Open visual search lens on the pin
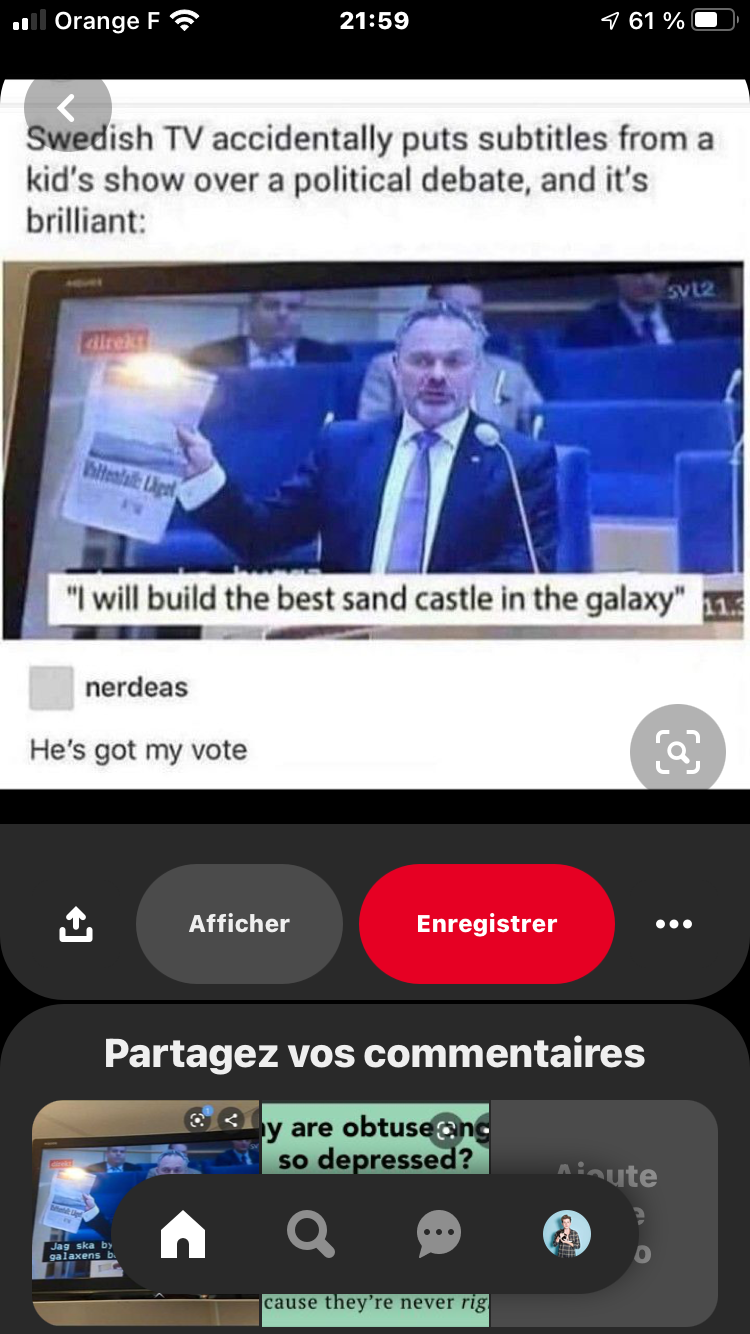 [677, 752]
